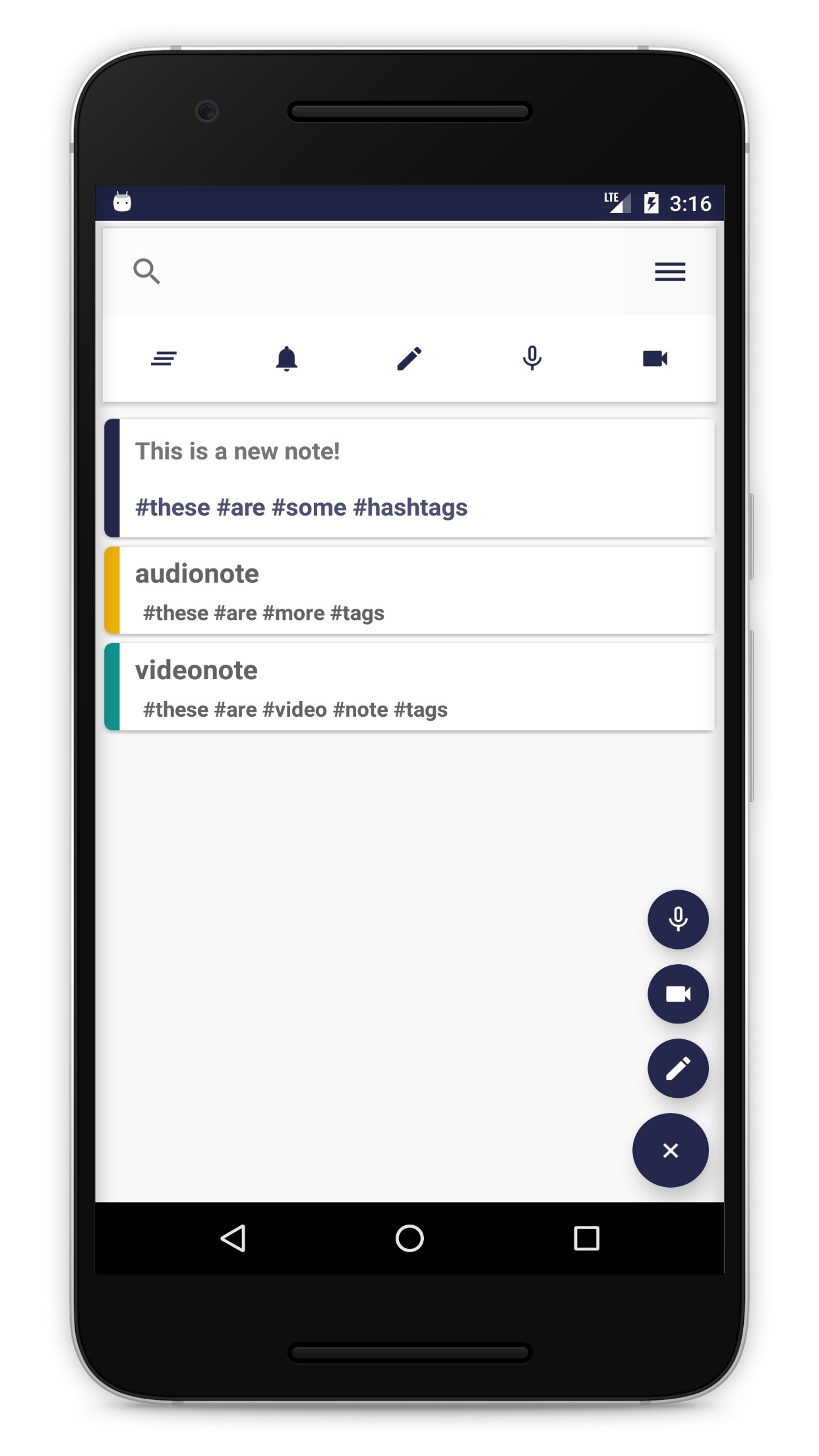This screenshot has height=1456, width=819.
Task: Create a new audio note with microphone button
Action: pyautogui.click(x=678, y=919)
